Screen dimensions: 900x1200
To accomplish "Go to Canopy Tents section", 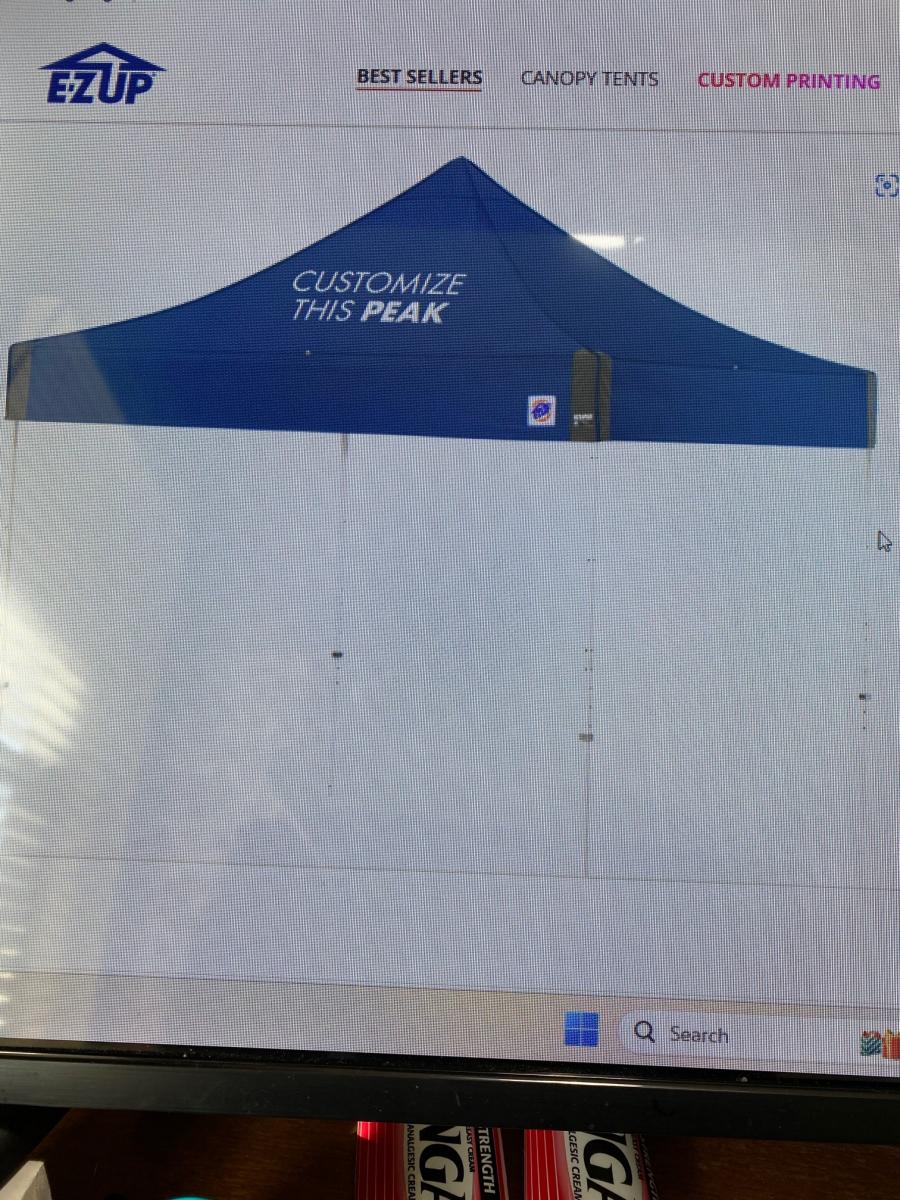I will [x=589, y=79].
